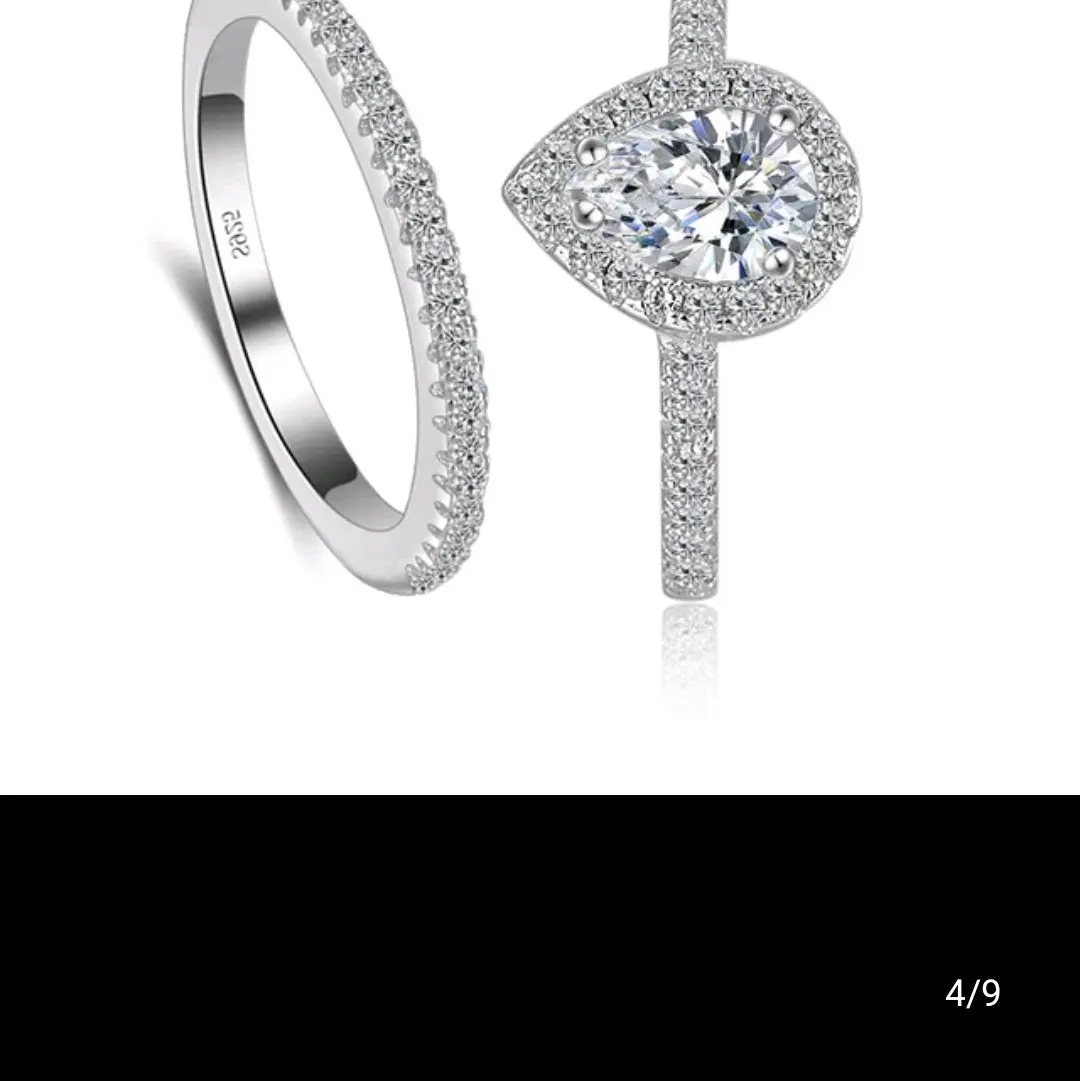Tap the full-screen ring product photo
The height and width of the screenshot is (1081, 1080).
[x=540, y=397]
